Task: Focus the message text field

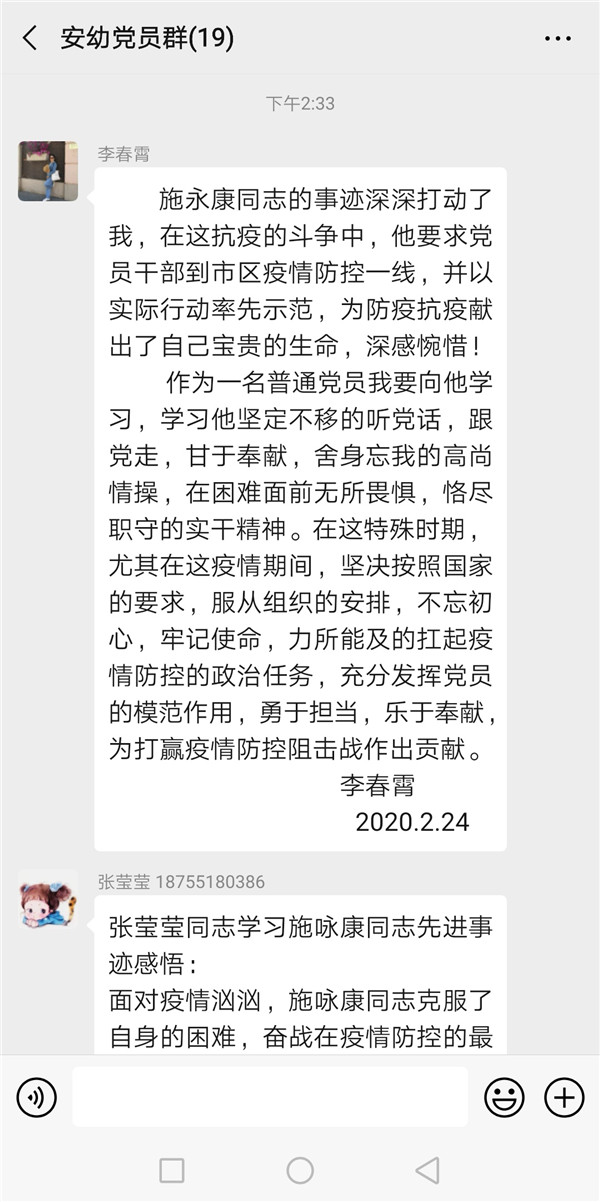Action: coord(269,1097)
